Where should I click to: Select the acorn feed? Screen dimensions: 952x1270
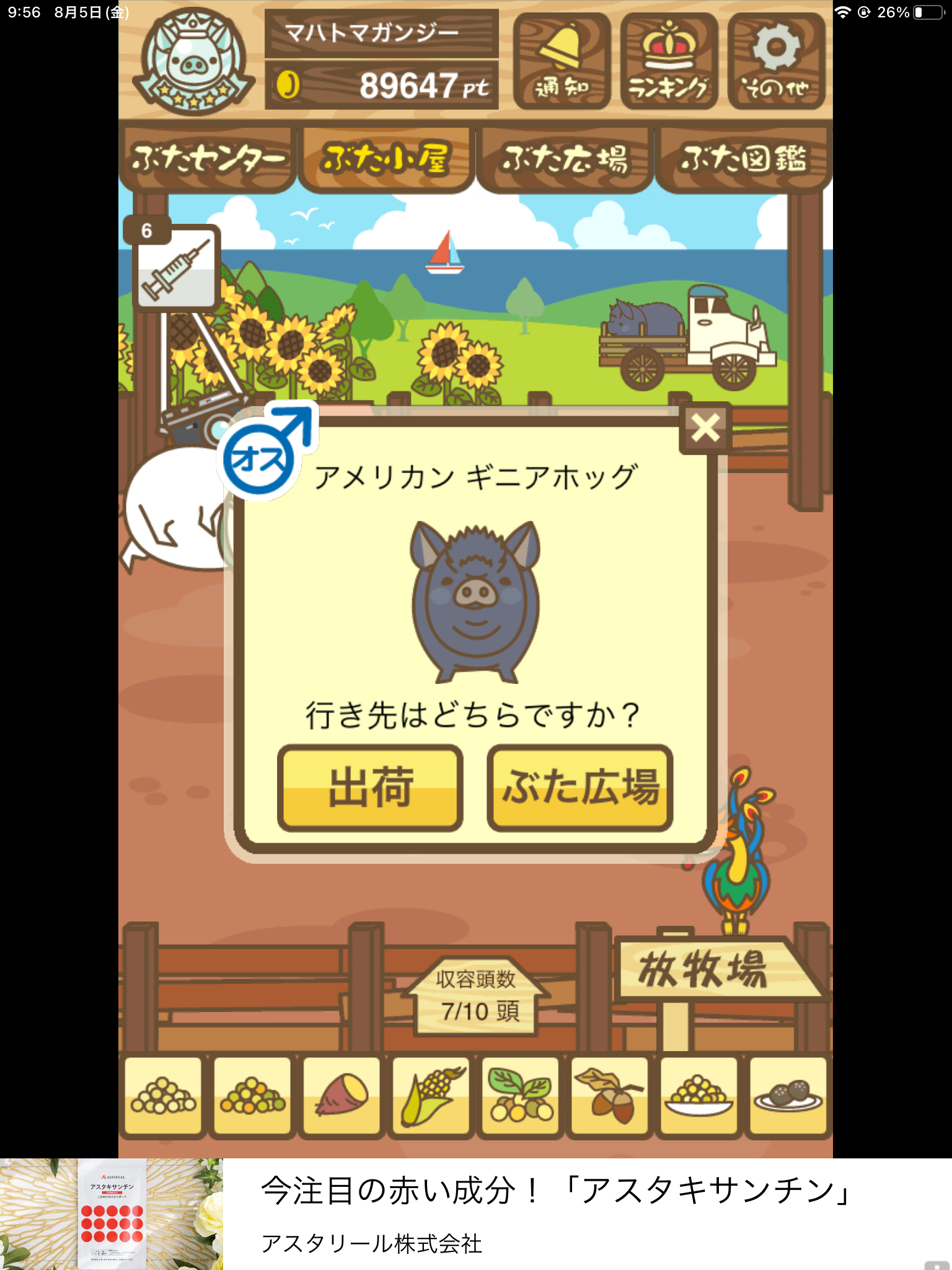(x=609, y=1096)
